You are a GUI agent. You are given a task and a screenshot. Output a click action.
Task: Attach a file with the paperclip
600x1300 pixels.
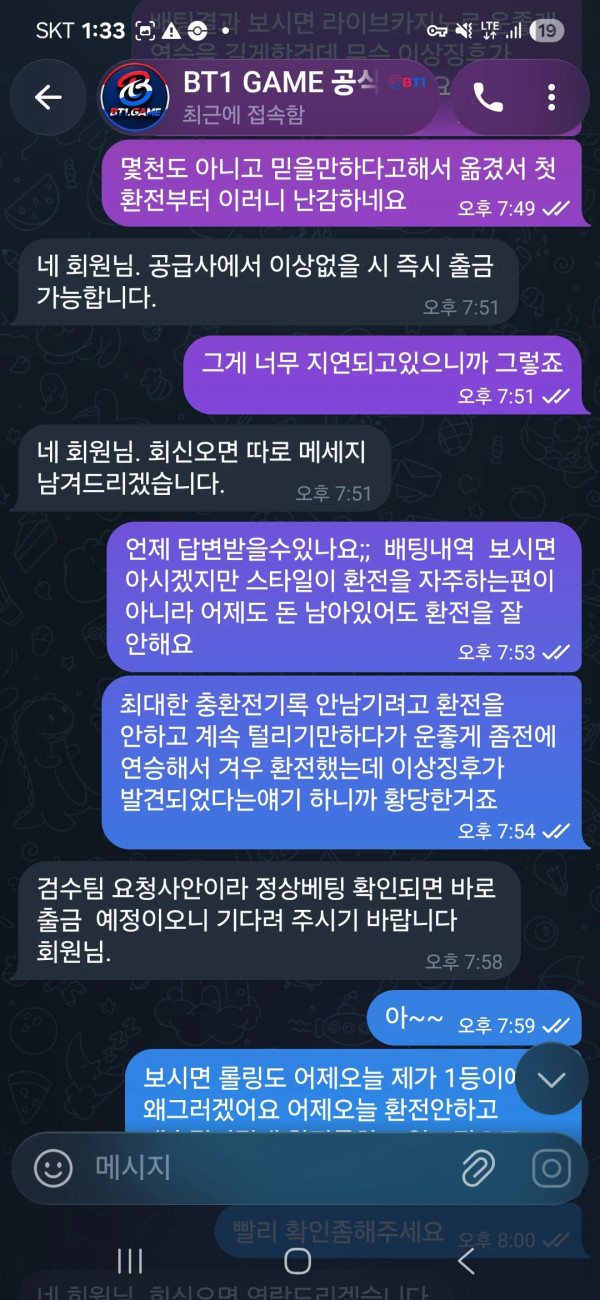479,1168
